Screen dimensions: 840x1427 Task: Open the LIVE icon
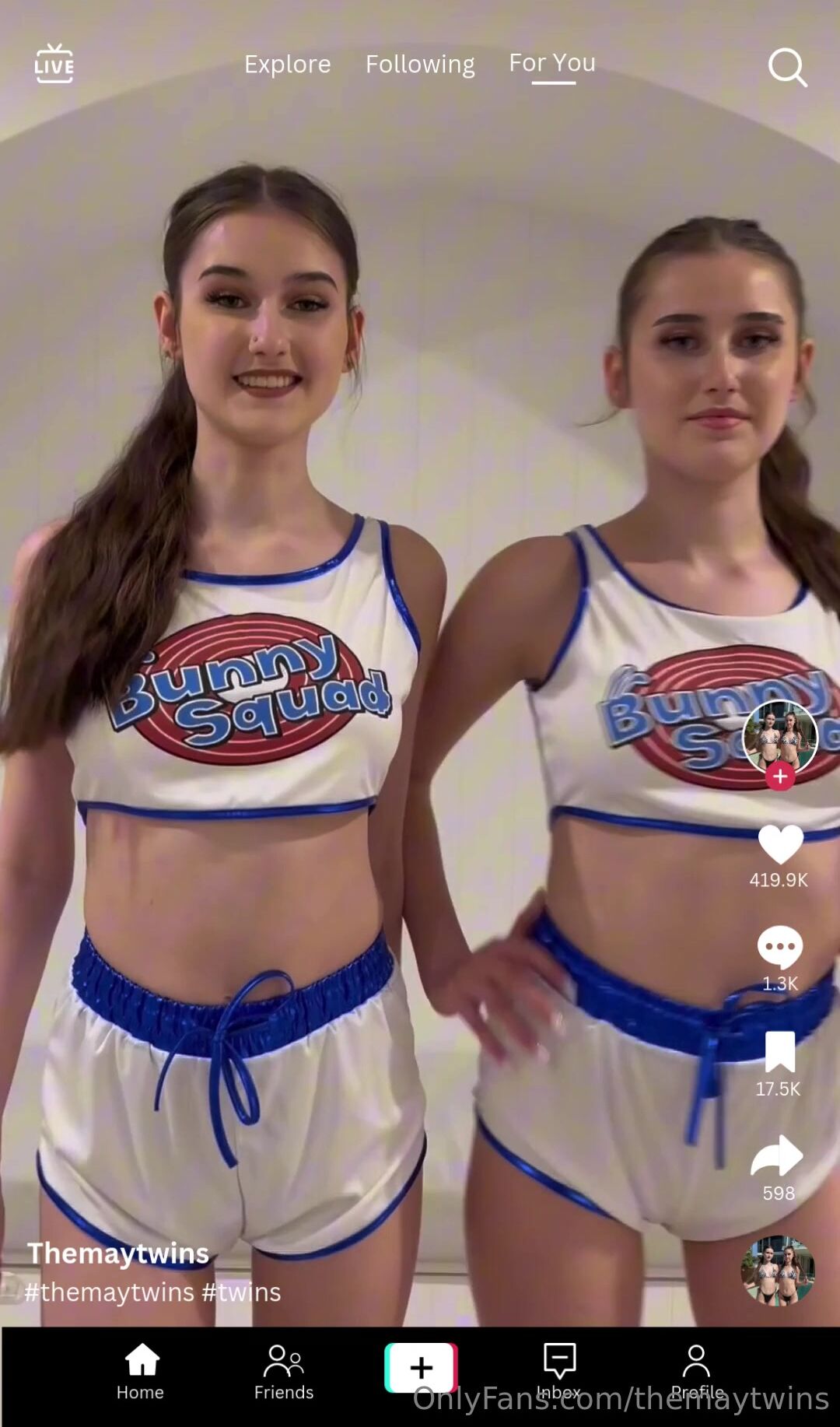pyautogui.click(x=54, y=64)
